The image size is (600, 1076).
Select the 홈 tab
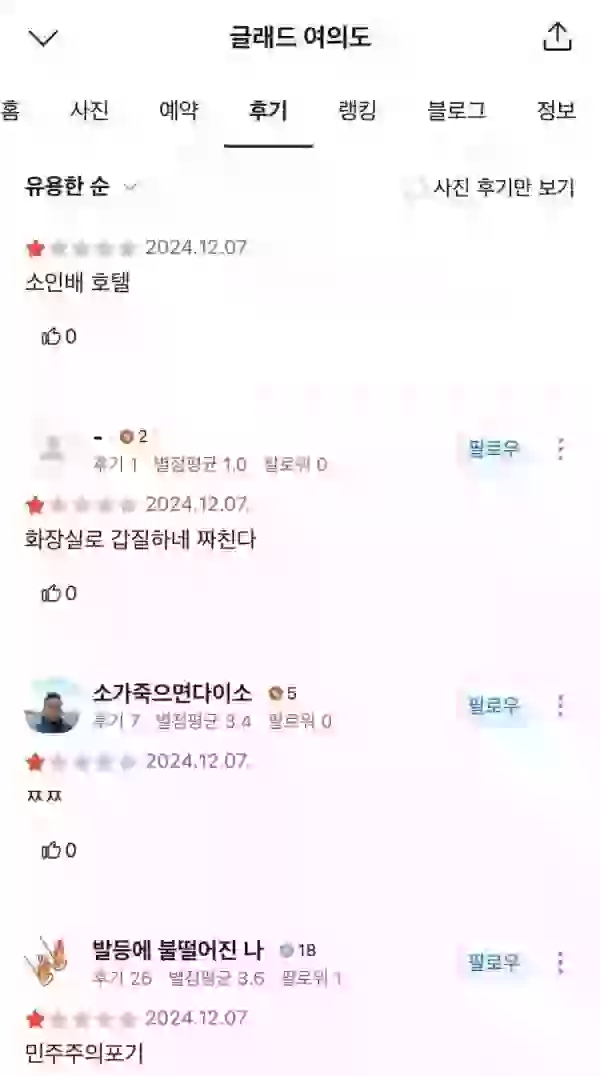point(10,111)
